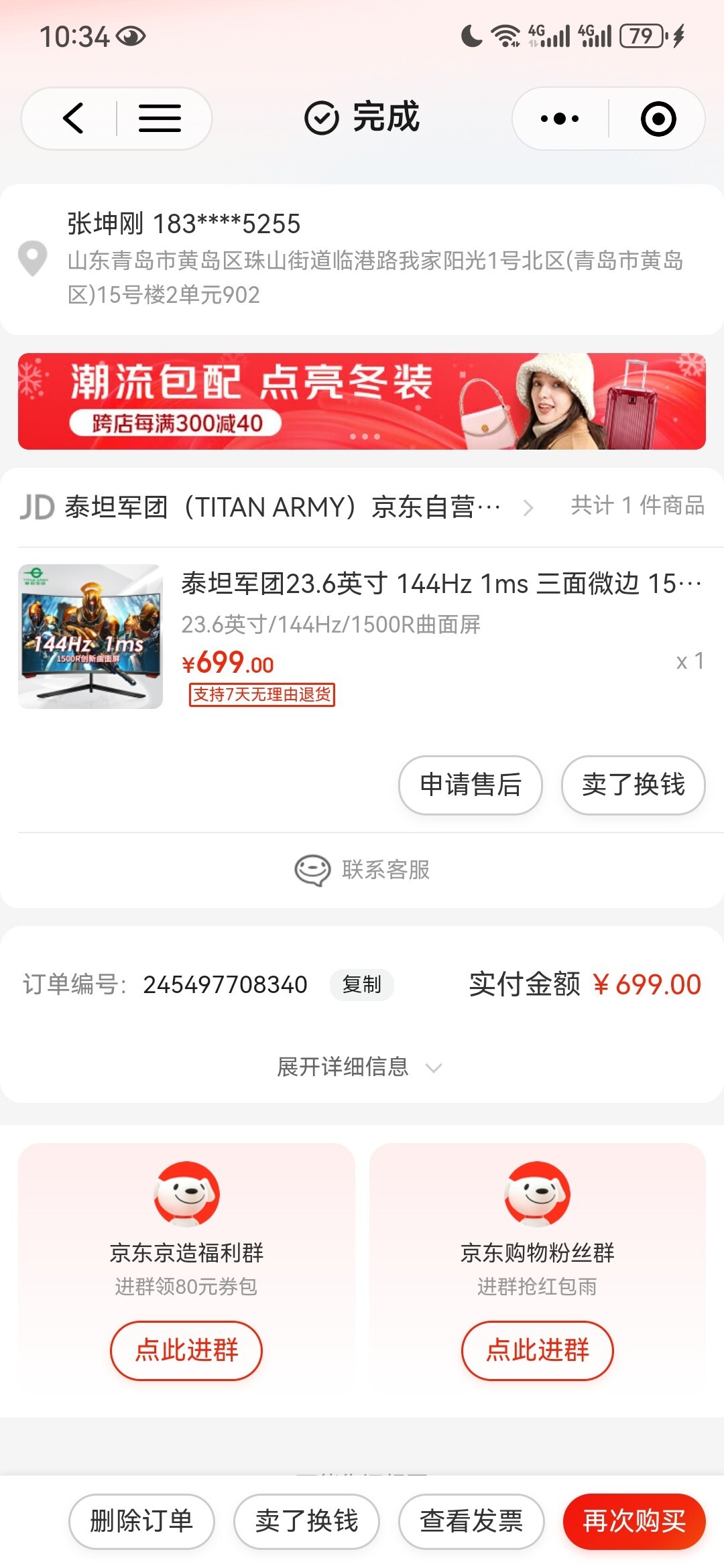Copy the order number with 复制
This screenshot has height=1568, width=724.
tap(361, 984)
